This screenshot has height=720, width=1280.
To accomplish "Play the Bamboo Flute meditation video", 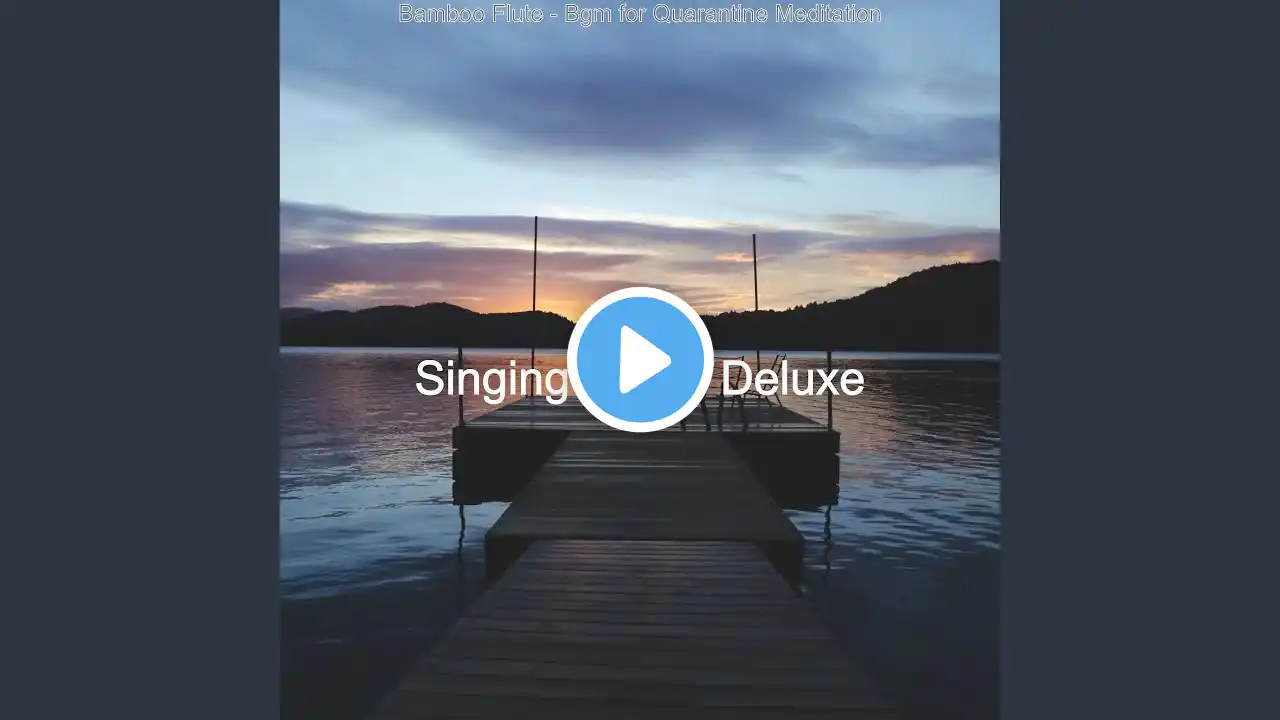I will 640,360.
